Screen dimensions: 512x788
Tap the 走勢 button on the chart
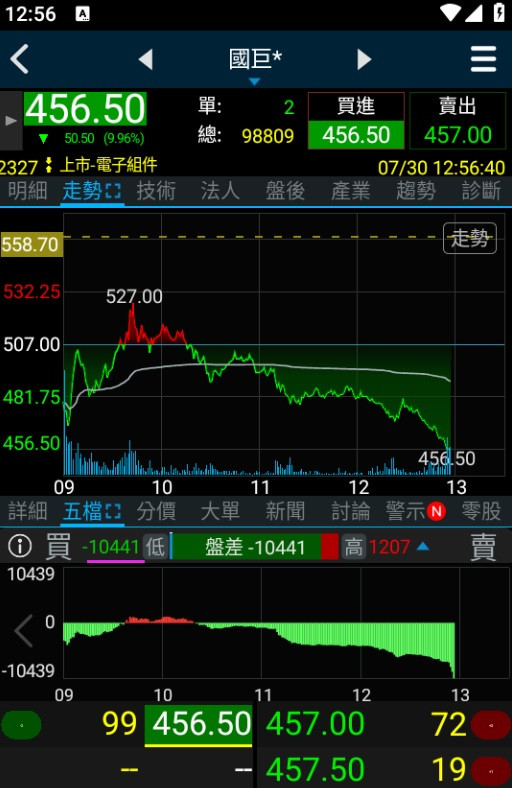click(x=470, y=238)
